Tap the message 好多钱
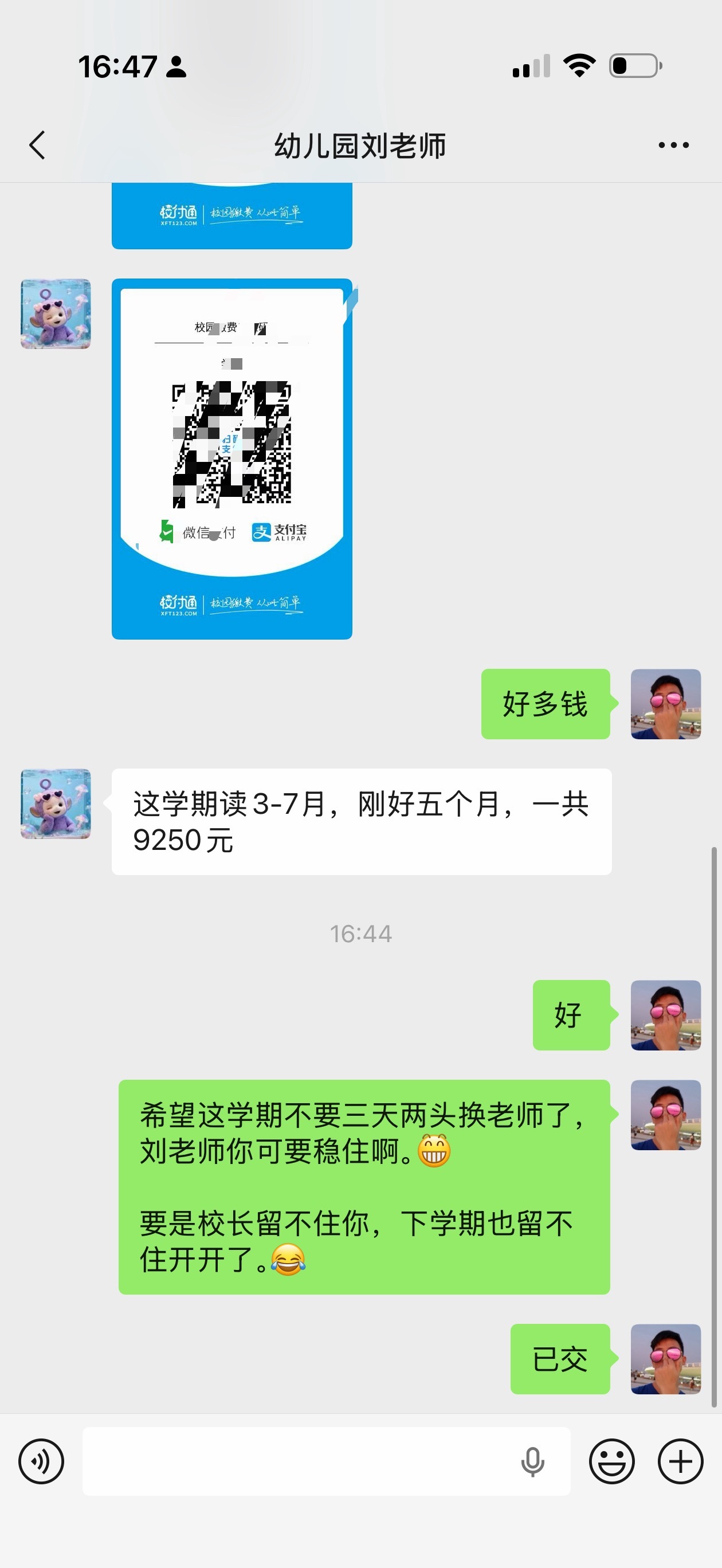The width and height of the screenshot is (722, 1568). (545, 704)
